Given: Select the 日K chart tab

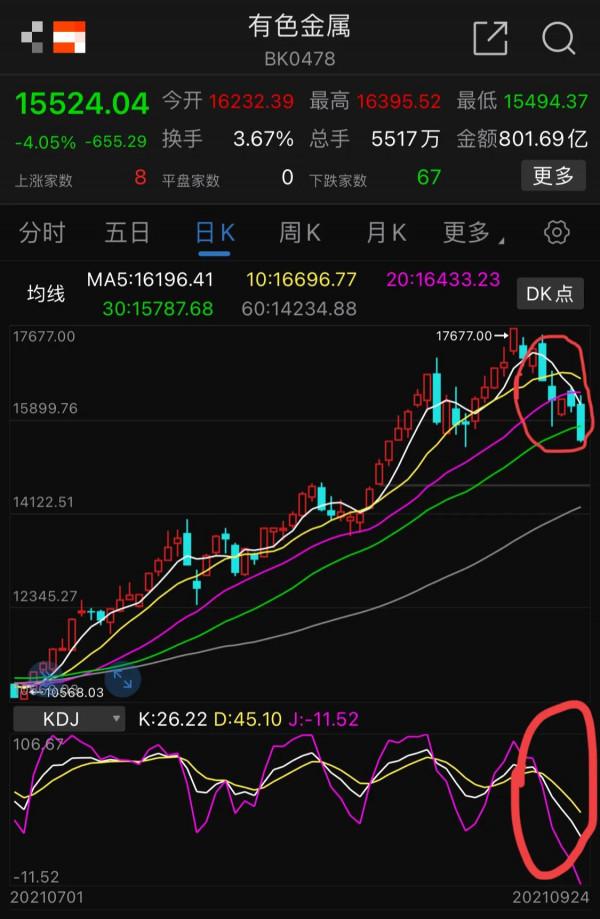Looking at the screenshot, I should (x=214, y=233).
